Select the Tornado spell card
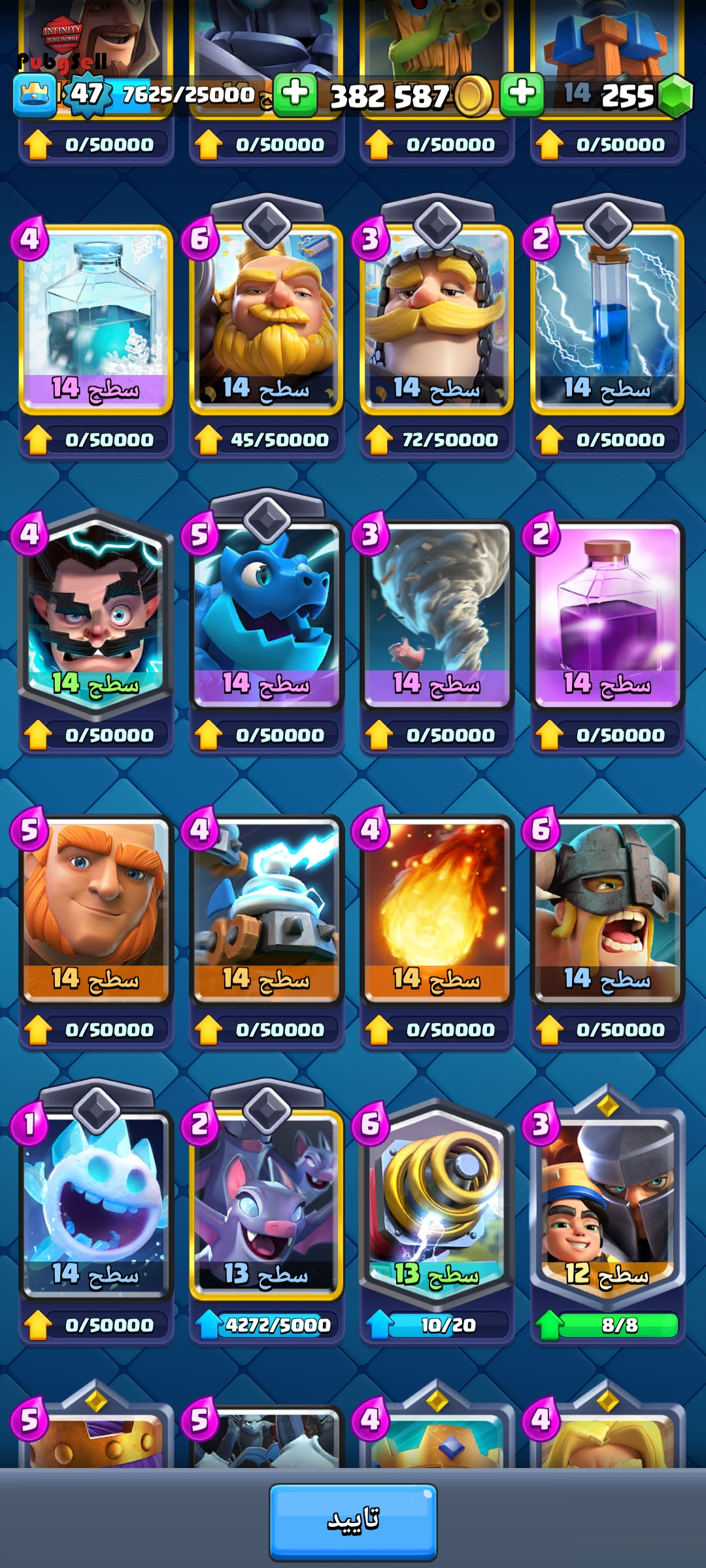The image size is (706, 1568). pos(437,615)
